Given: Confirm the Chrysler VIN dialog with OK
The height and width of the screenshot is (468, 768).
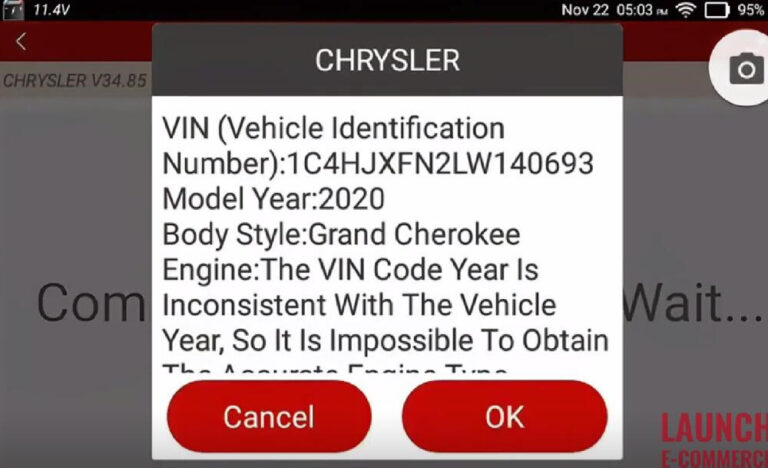Looking at the screenshot, I should click(504, 416).
